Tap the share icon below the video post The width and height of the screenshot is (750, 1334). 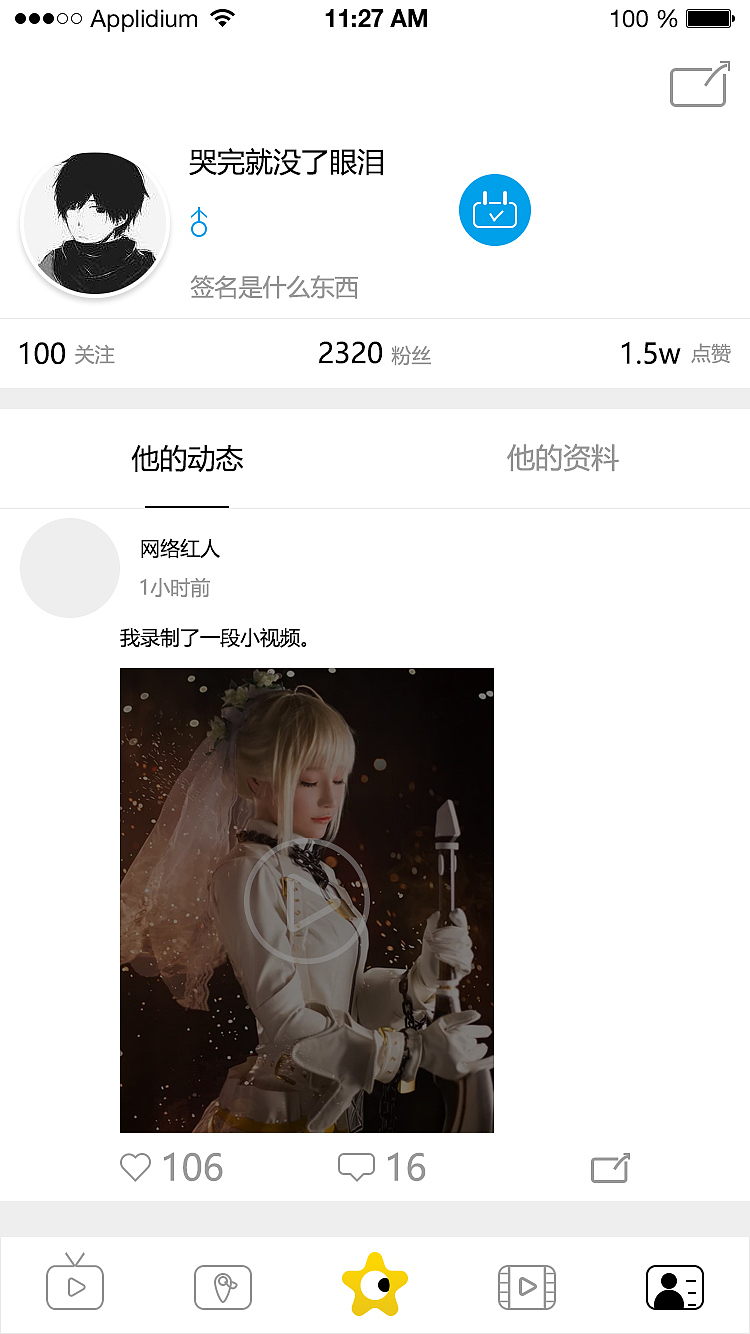(610, 1167)
